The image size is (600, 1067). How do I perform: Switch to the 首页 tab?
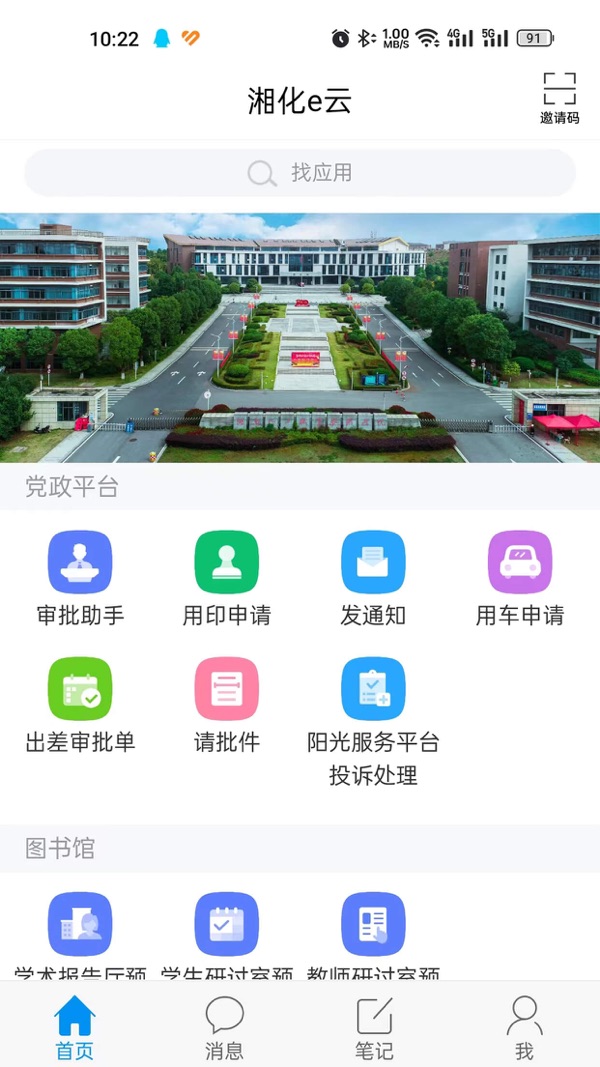[75, 1027]
